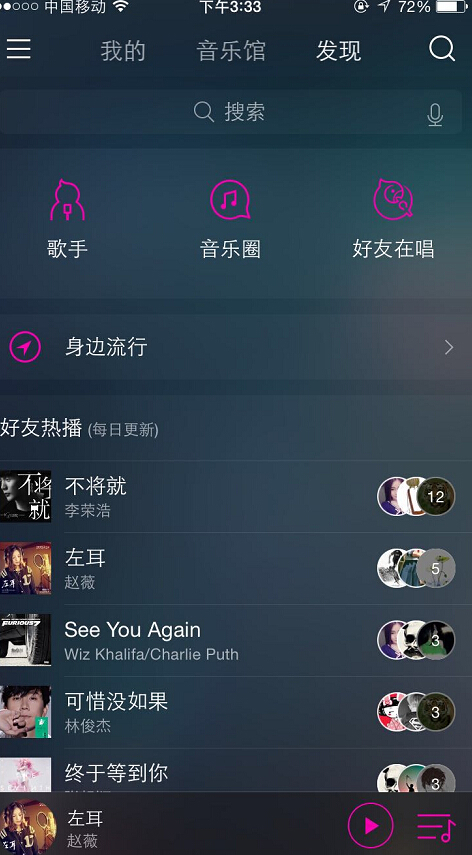Screen dimensions: 472x855
Task: View the 12 friends playing 不将就
Action: (x=416, y=496)
